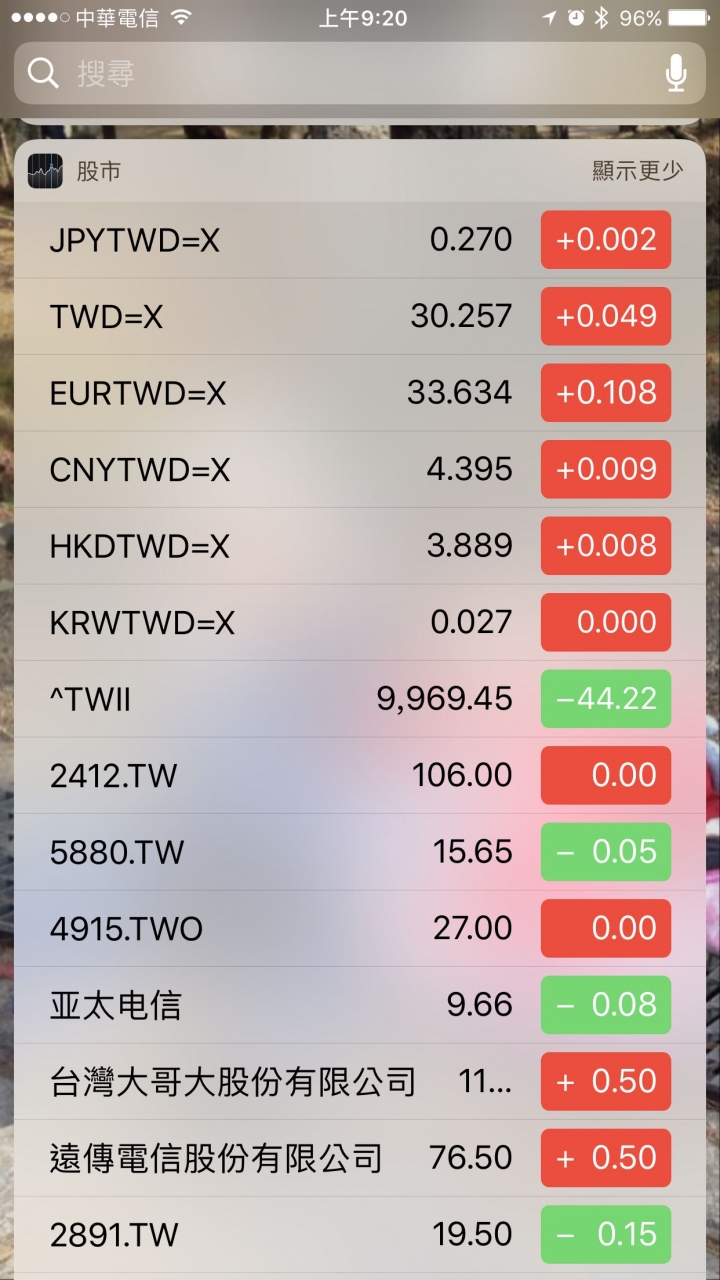The width and height of the screenshot is (720, 1280).
Task: Tap the 2891.TW stock row
Action: tap(360, 1235)
